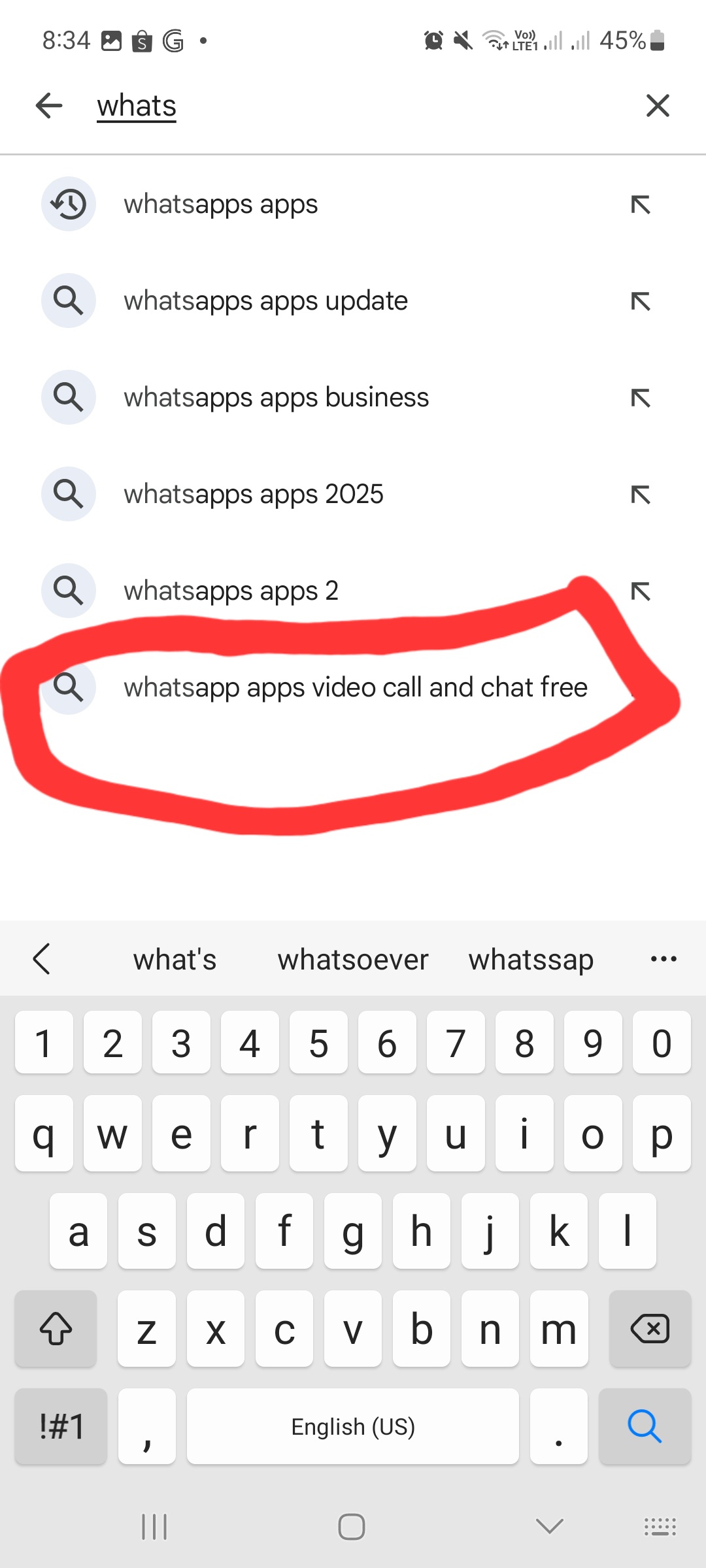
Task: Fill query with 'whatsapps apps 2025' arrow
Action: click(641, 495)
